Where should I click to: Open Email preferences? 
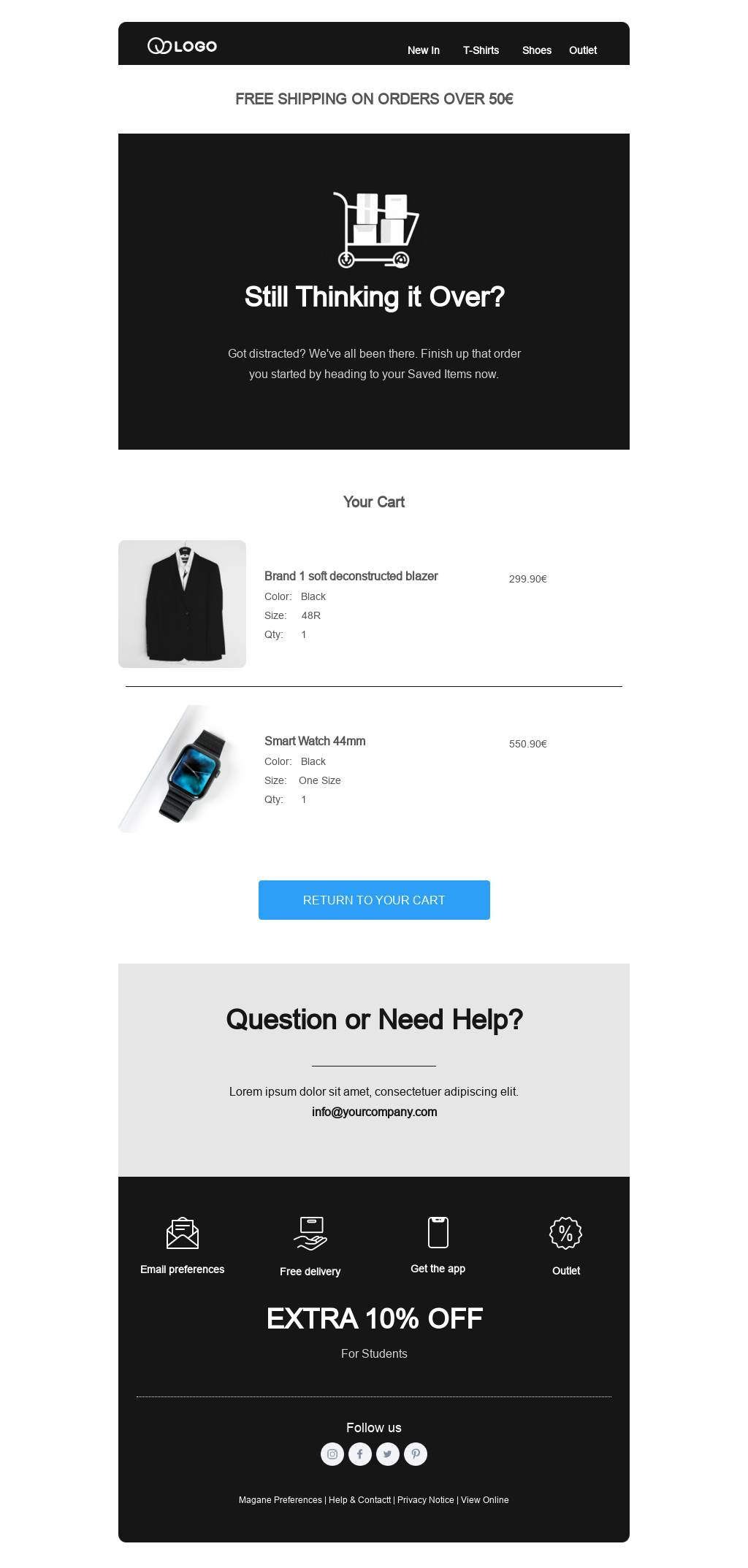tap(182, 1269)
